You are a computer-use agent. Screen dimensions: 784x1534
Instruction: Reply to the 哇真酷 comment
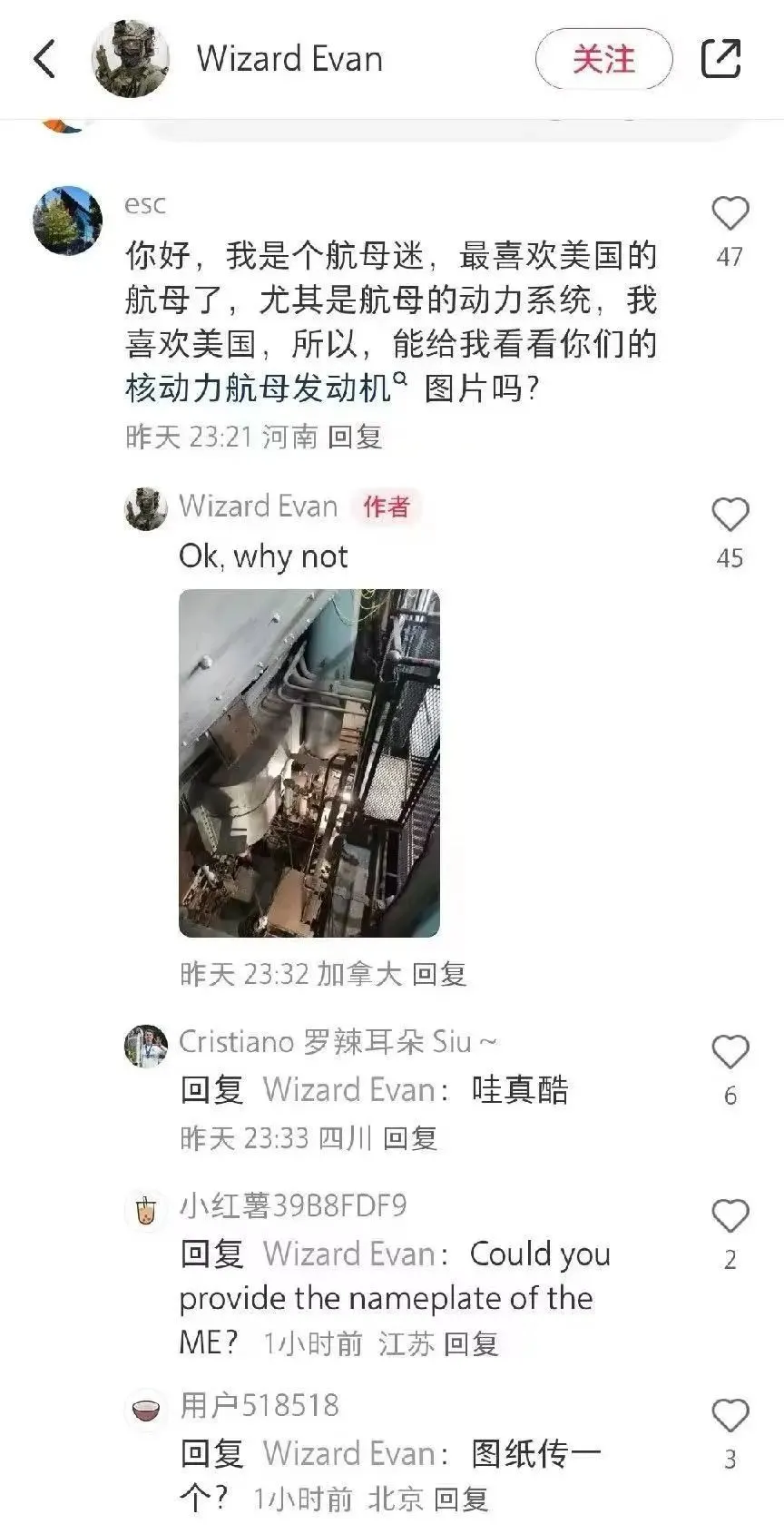410,1138
